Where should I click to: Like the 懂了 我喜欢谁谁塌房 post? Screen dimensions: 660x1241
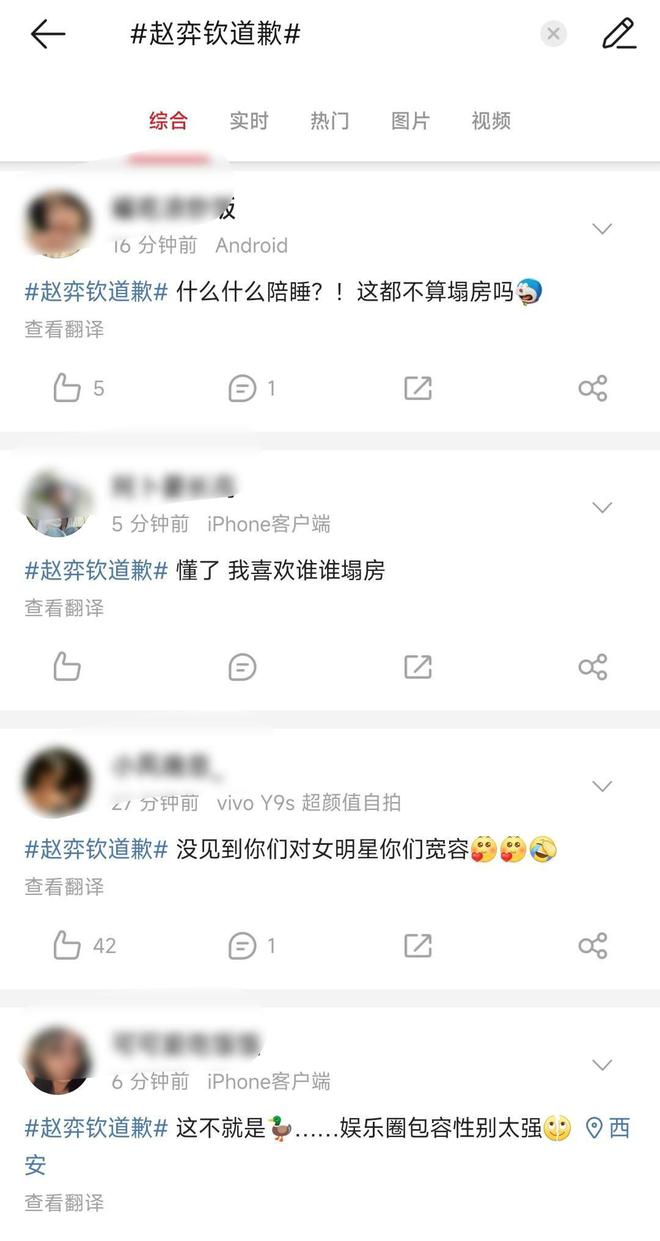68,667
